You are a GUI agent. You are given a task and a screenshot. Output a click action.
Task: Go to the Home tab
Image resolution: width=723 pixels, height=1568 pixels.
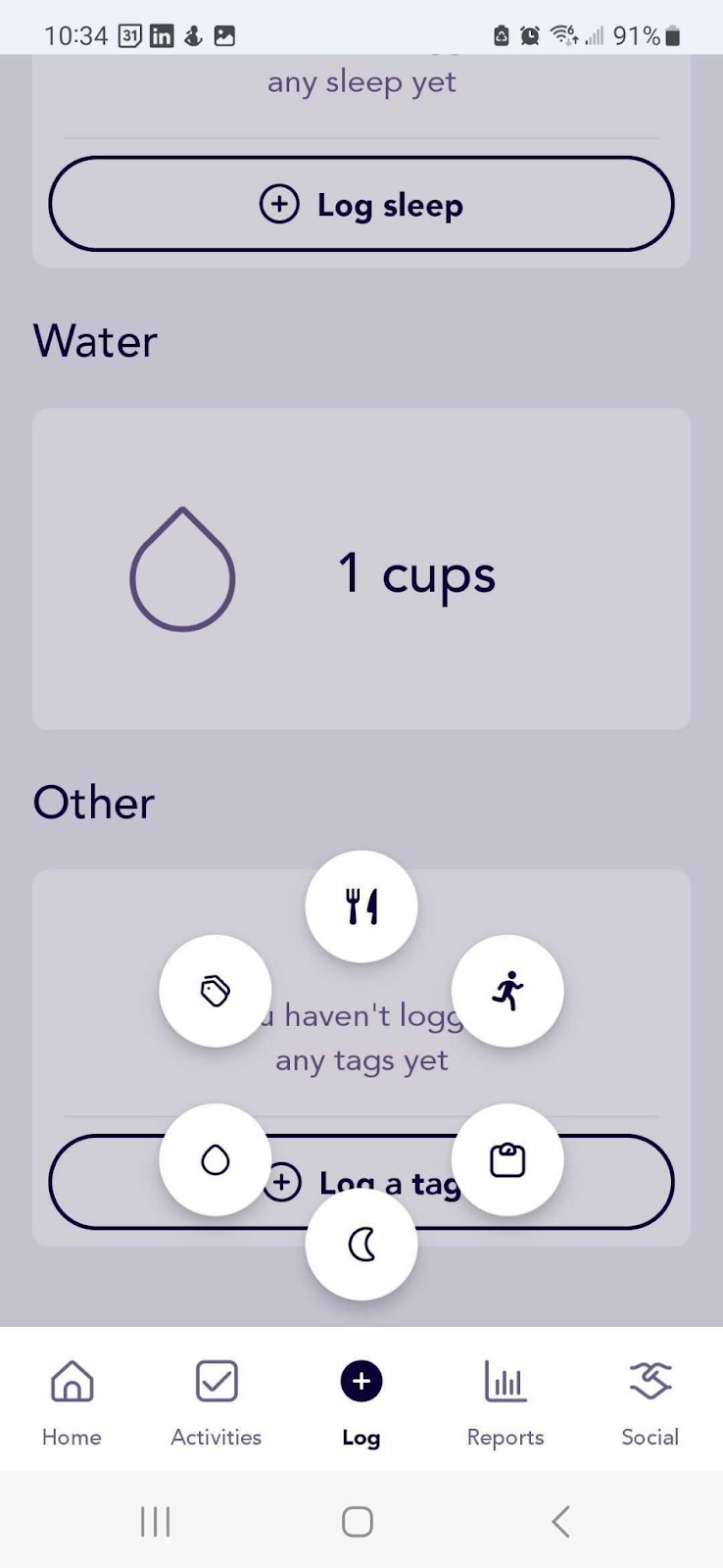pyautogui.click(x=72, y=1401)
